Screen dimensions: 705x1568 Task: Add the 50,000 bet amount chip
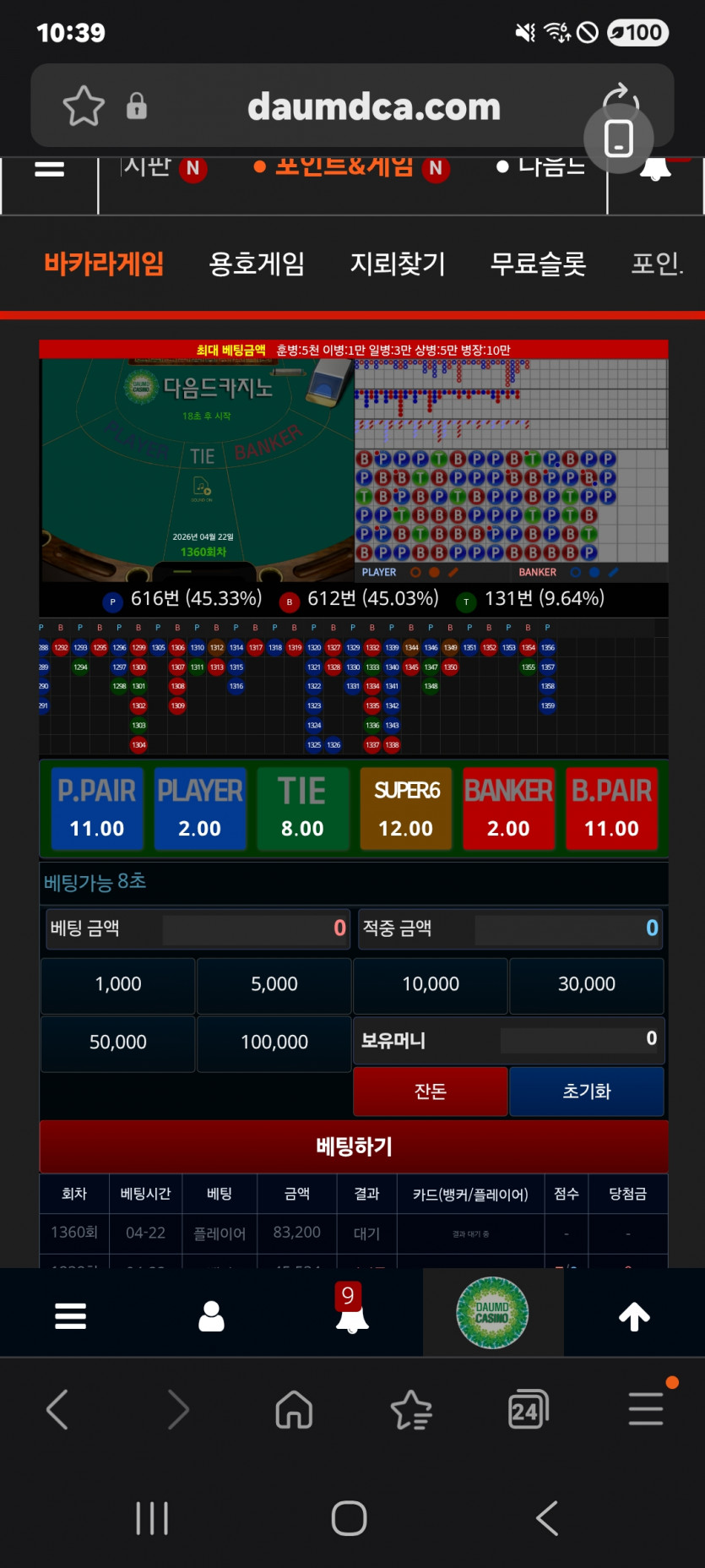point(118,1043)
